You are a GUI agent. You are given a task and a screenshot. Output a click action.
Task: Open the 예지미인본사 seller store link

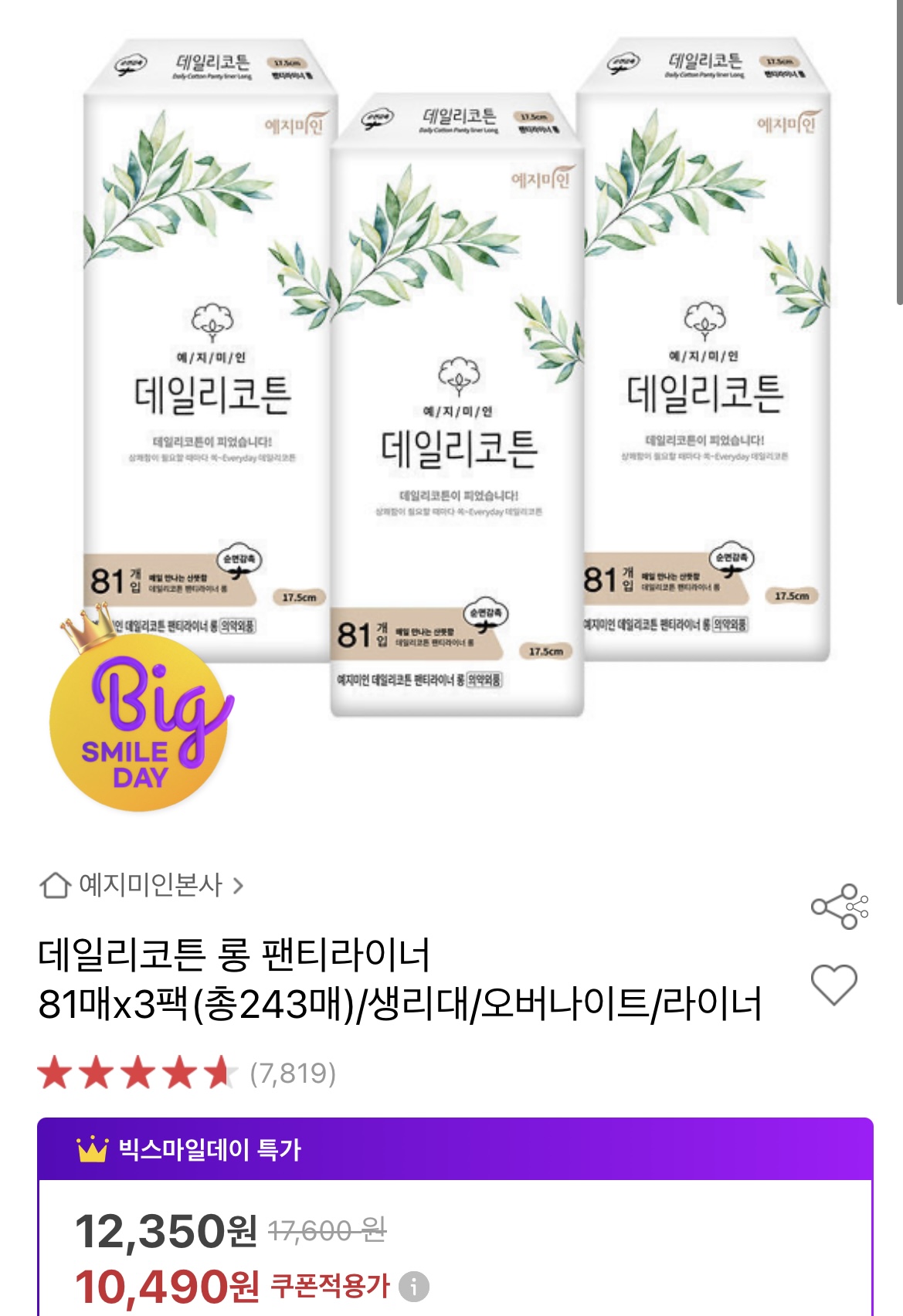click(143, 885)
